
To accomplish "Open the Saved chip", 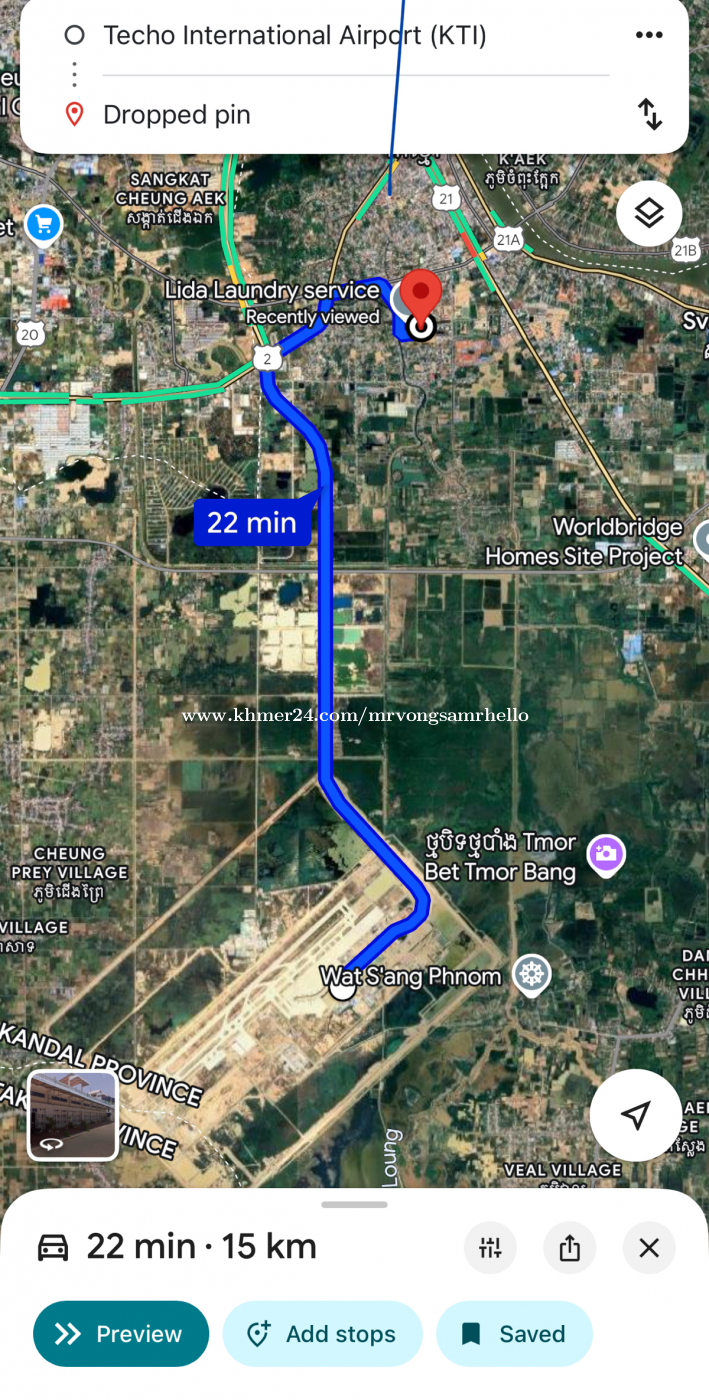I will [514, 1334].
